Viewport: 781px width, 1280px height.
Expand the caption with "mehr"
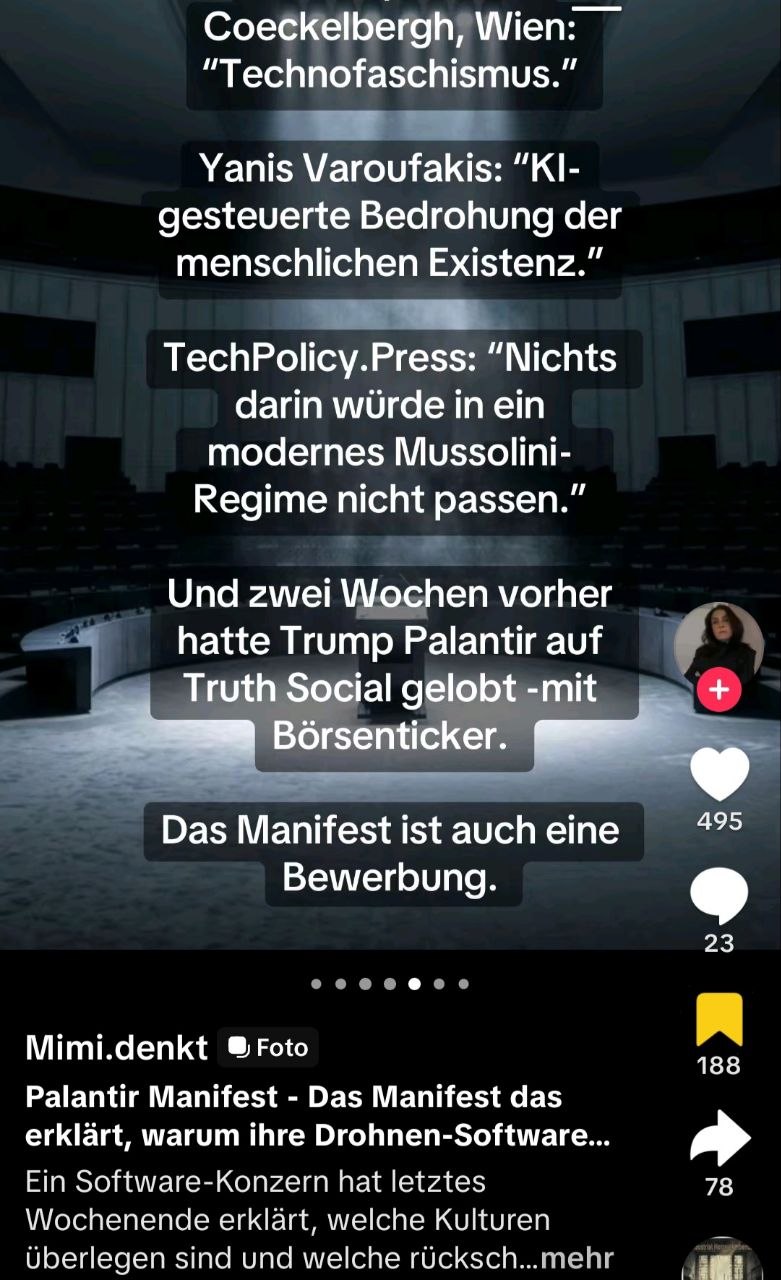(x=576, y=1258)
